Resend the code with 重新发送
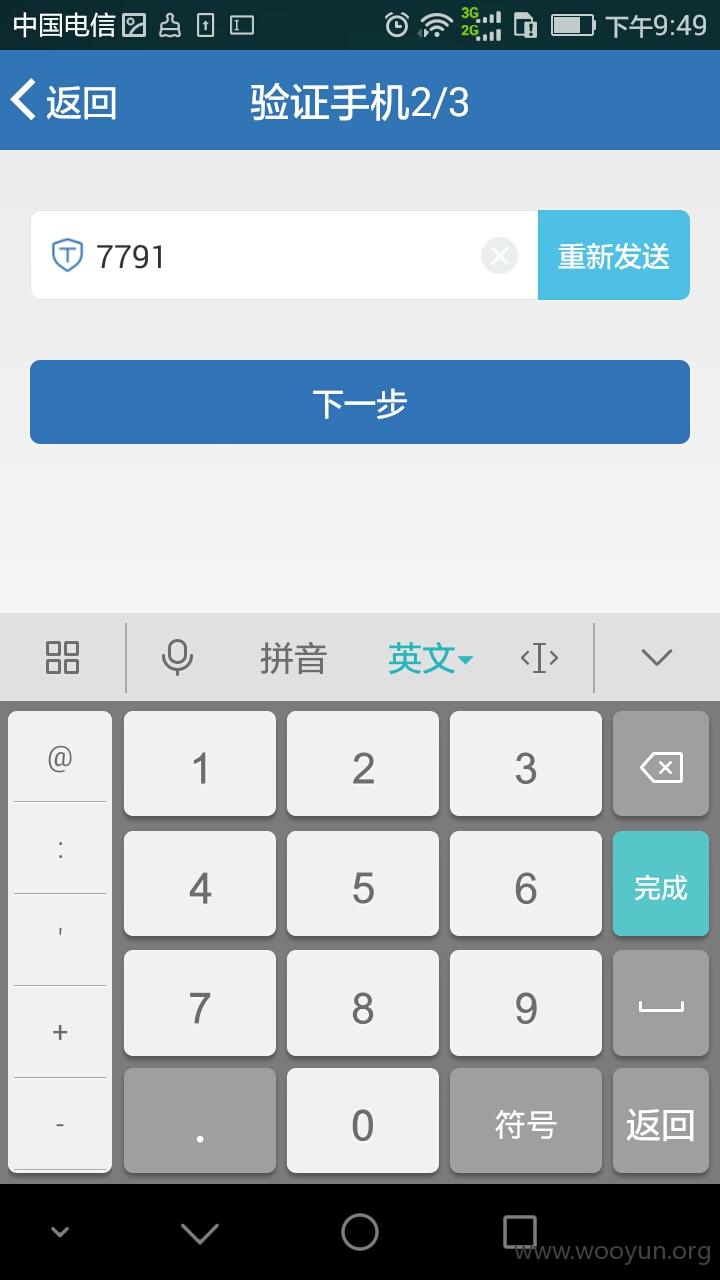This screenshot has height=1280, width=720. pos(614,255)
